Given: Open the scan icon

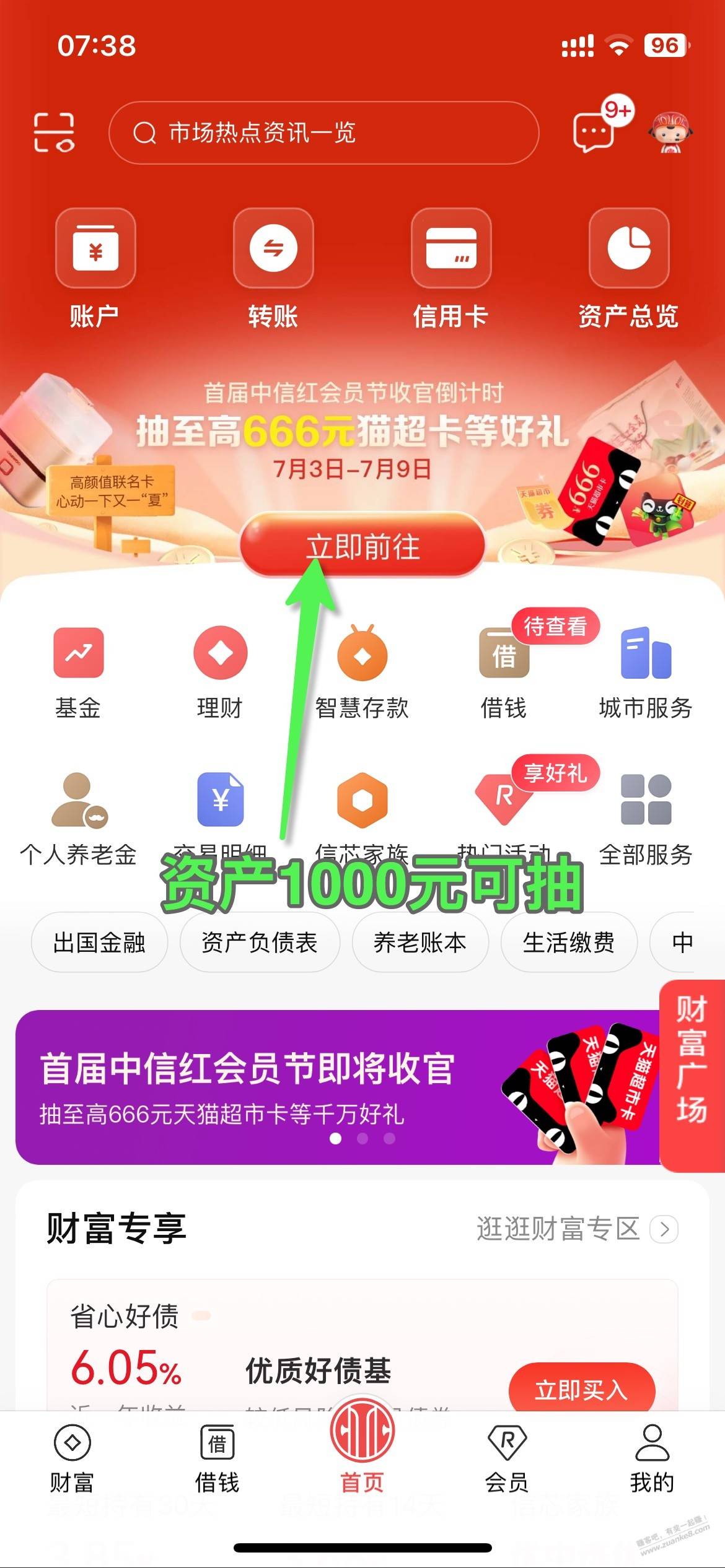Looking at the screenshot, I should pyautogui.click(x=54, y=133).
